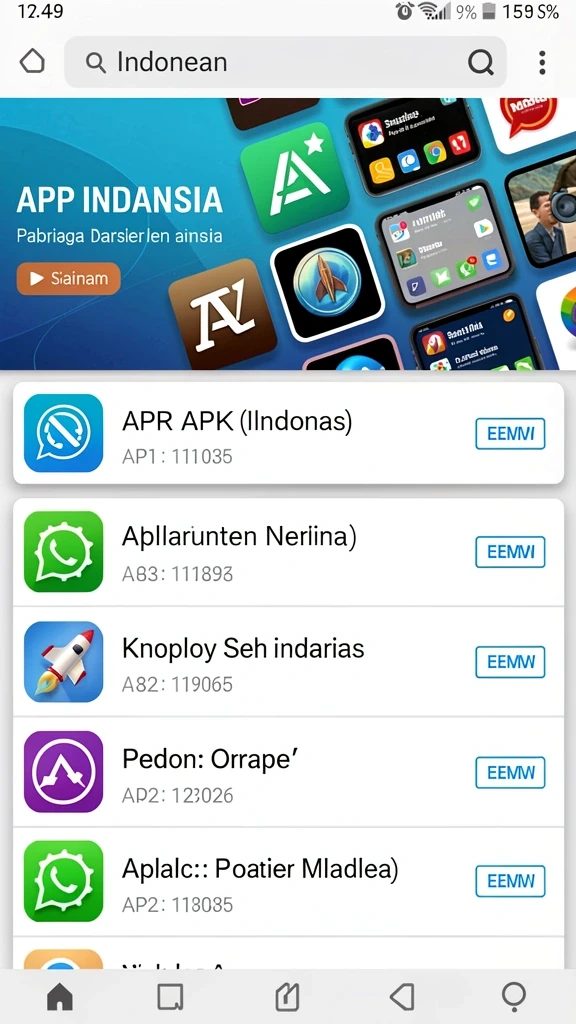Tap the button next to Knoploy Seh indarias
The image size is (576, 1024).
510,662
